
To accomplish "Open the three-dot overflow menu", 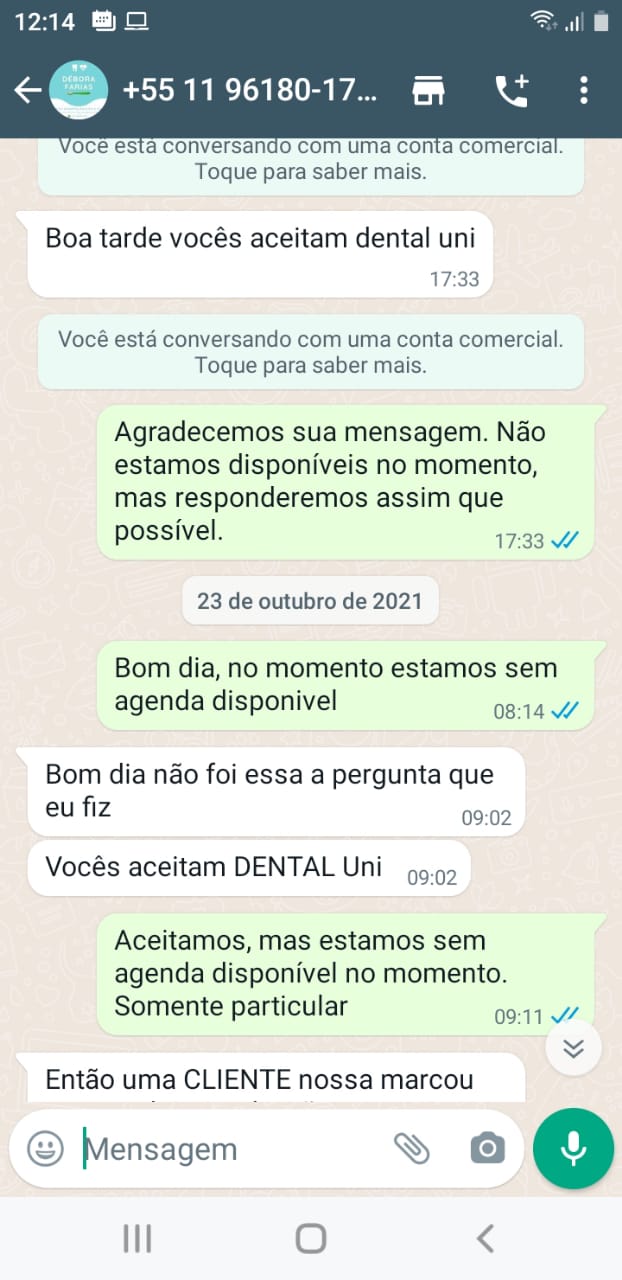I will tap(584, 91).
